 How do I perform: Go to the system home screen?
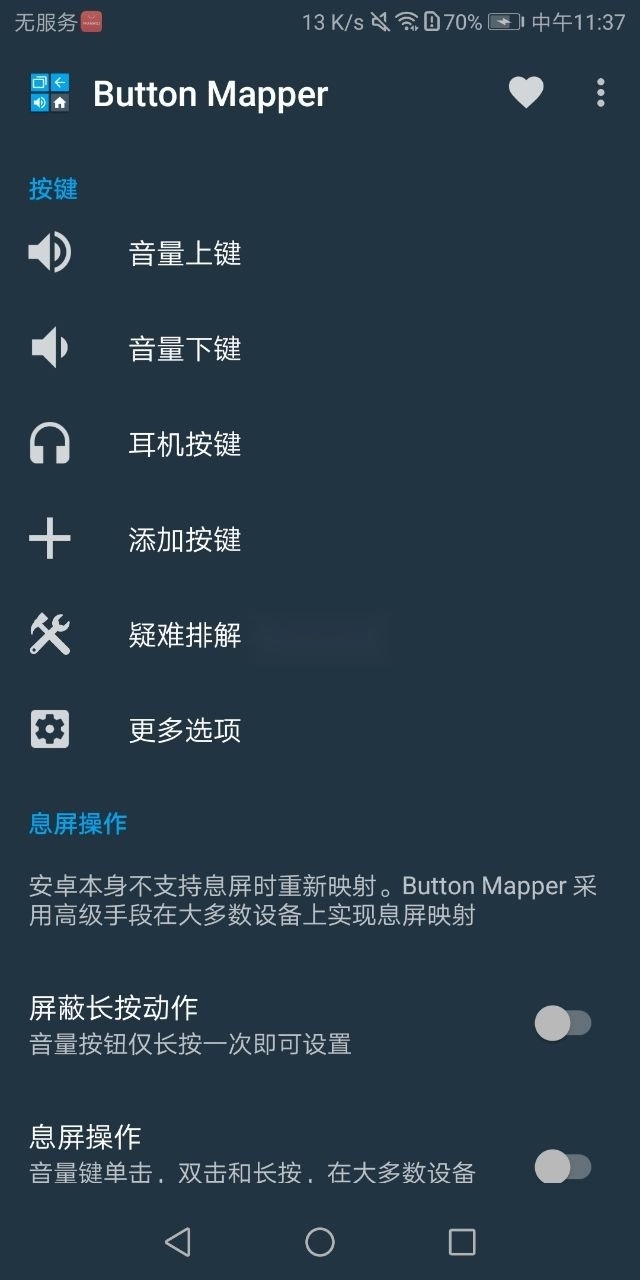[x=320, y=1242]
